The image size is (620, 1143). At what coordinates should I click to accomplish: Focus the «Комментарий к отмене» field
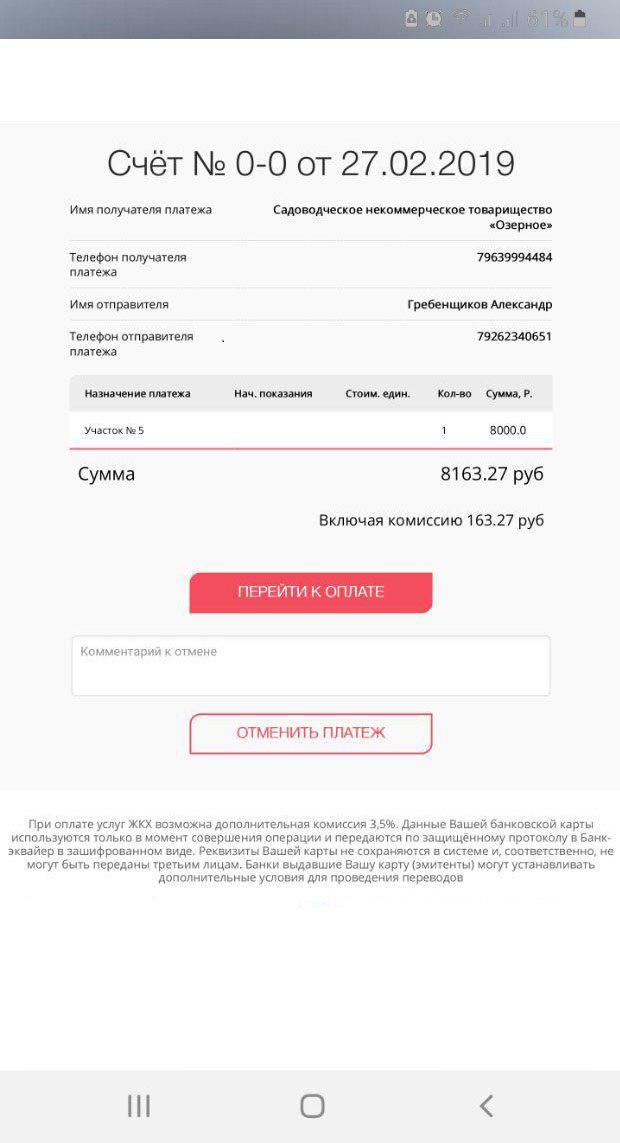click(x=310, y=666)
